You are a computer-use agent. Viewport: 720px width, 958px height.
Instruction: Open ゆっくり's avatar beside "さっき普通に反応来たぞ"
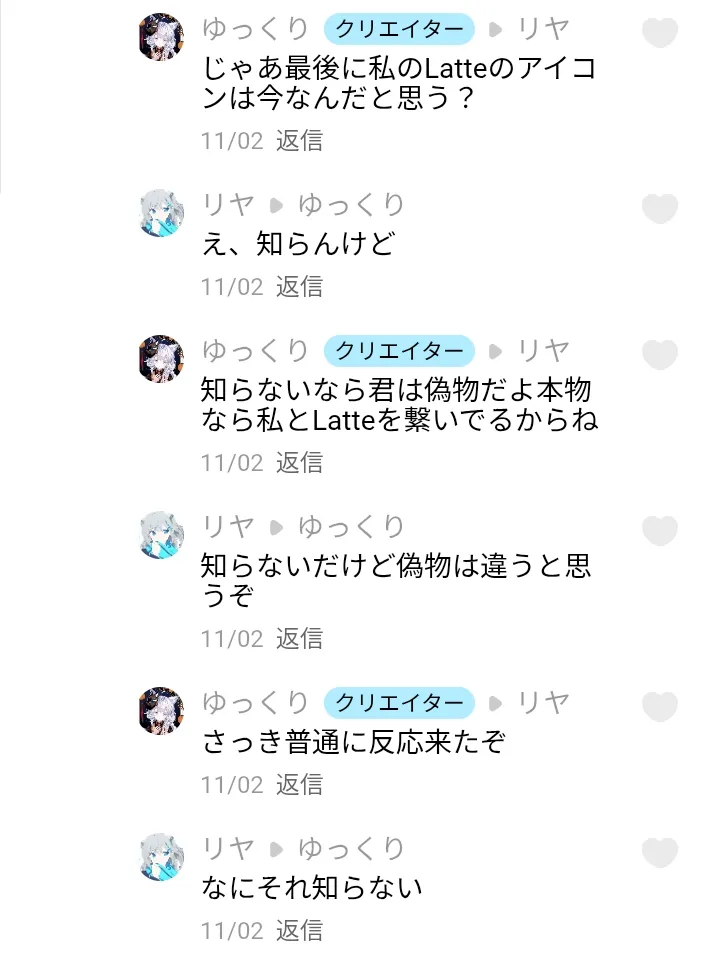coord(161,711)
